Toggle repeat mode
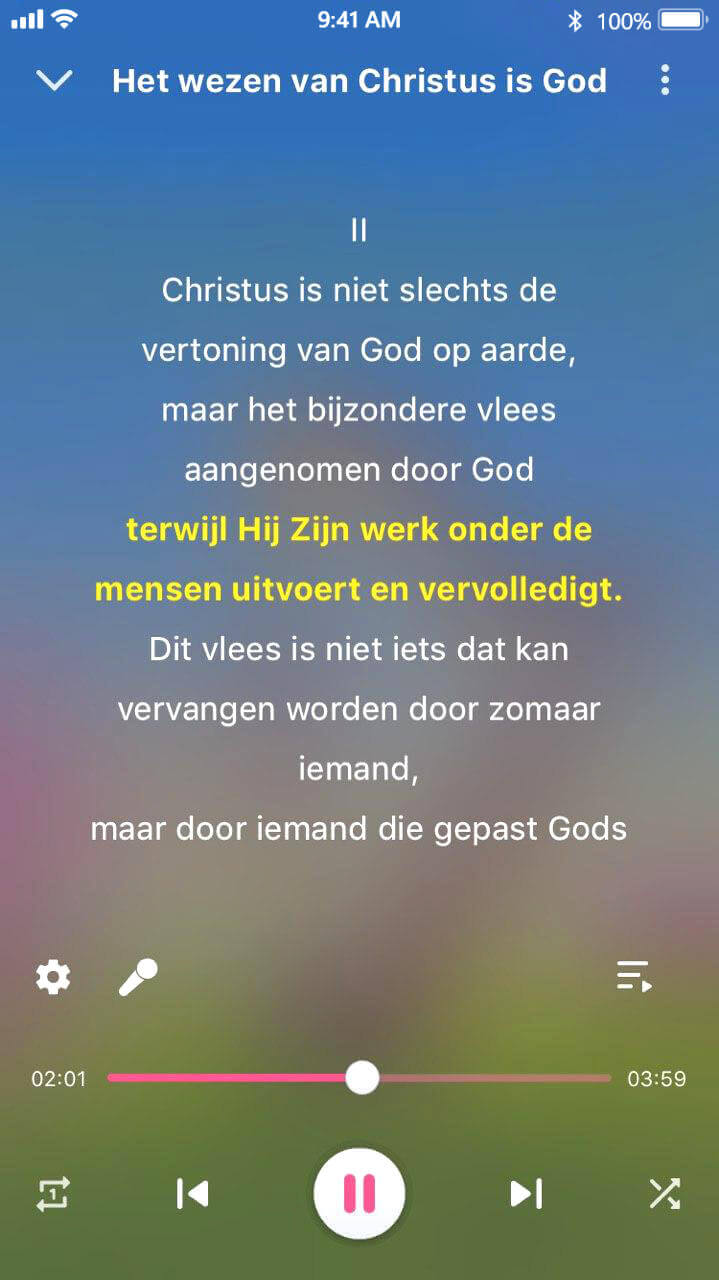The height and width of the screenshot is (1280, 719). coord(53,1193)
